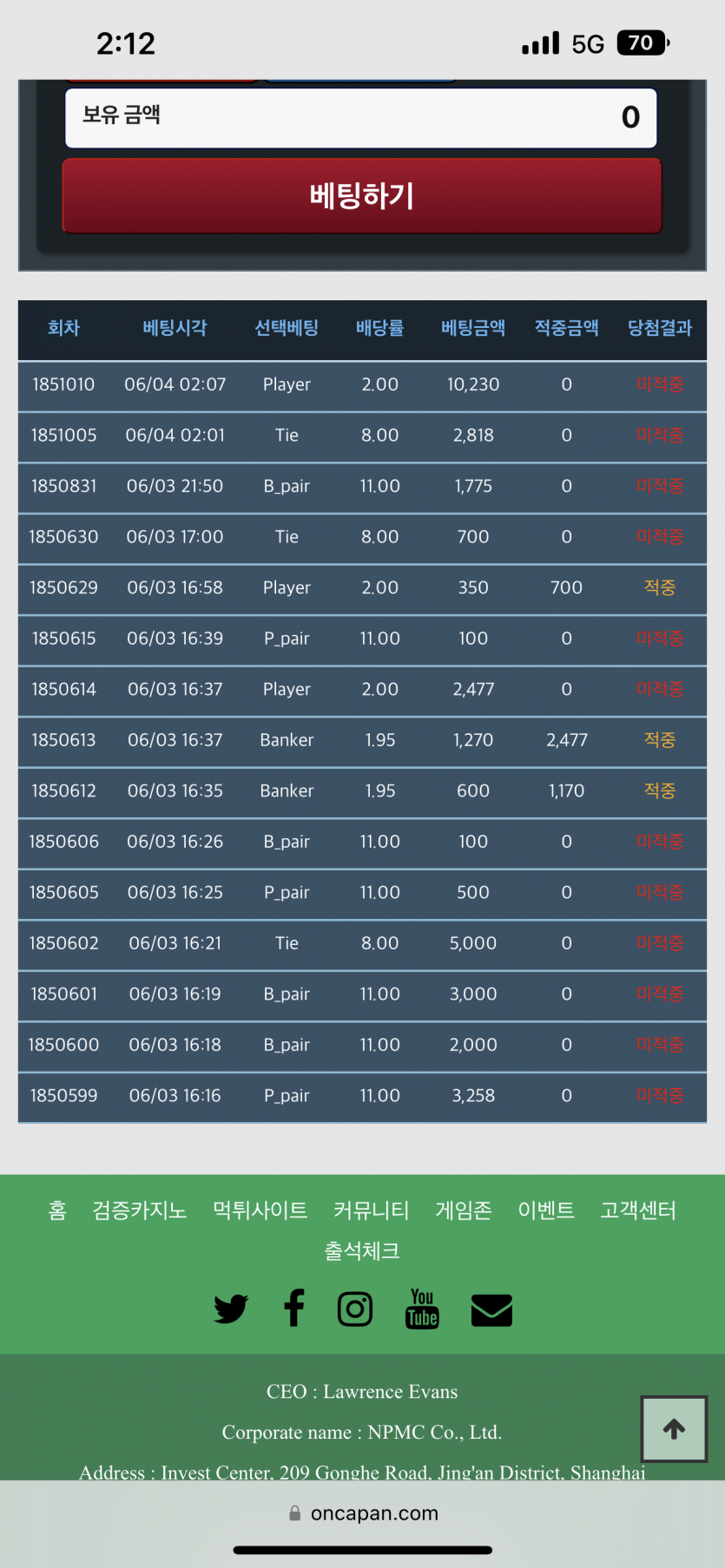Open the YouTube icon

[x=422, y=1309]
